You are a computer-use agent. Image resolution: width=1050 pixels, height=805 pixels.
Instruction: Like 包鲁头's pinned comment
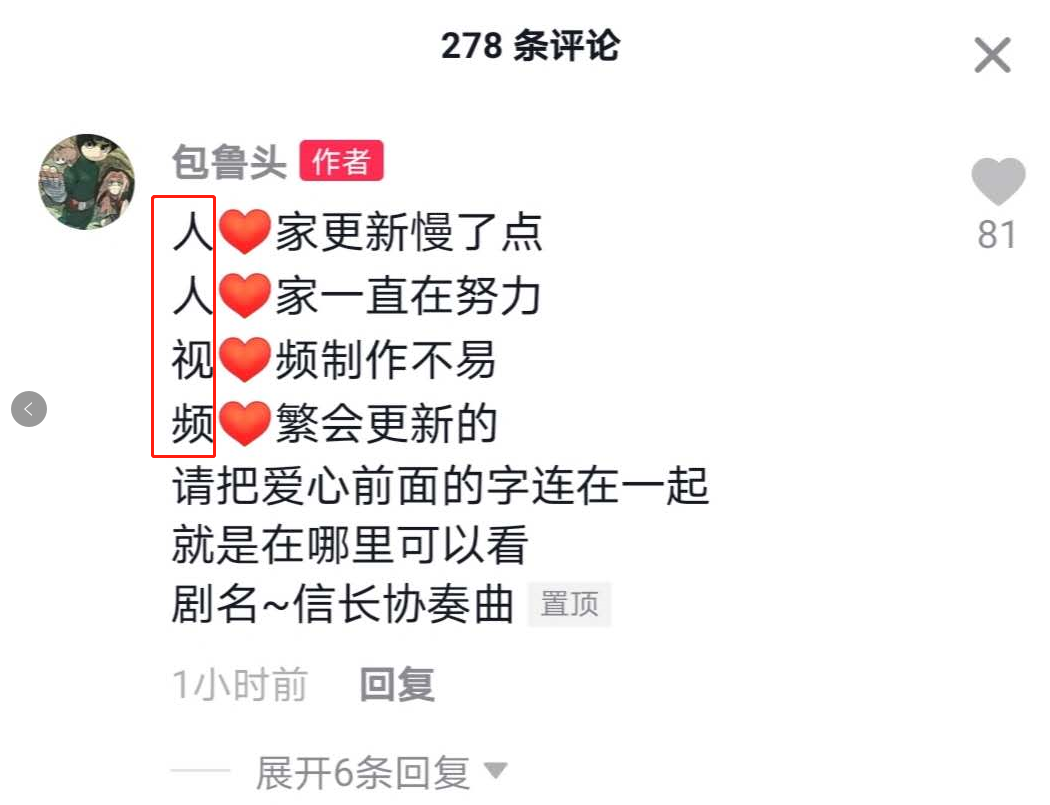(x=998, y=183)
